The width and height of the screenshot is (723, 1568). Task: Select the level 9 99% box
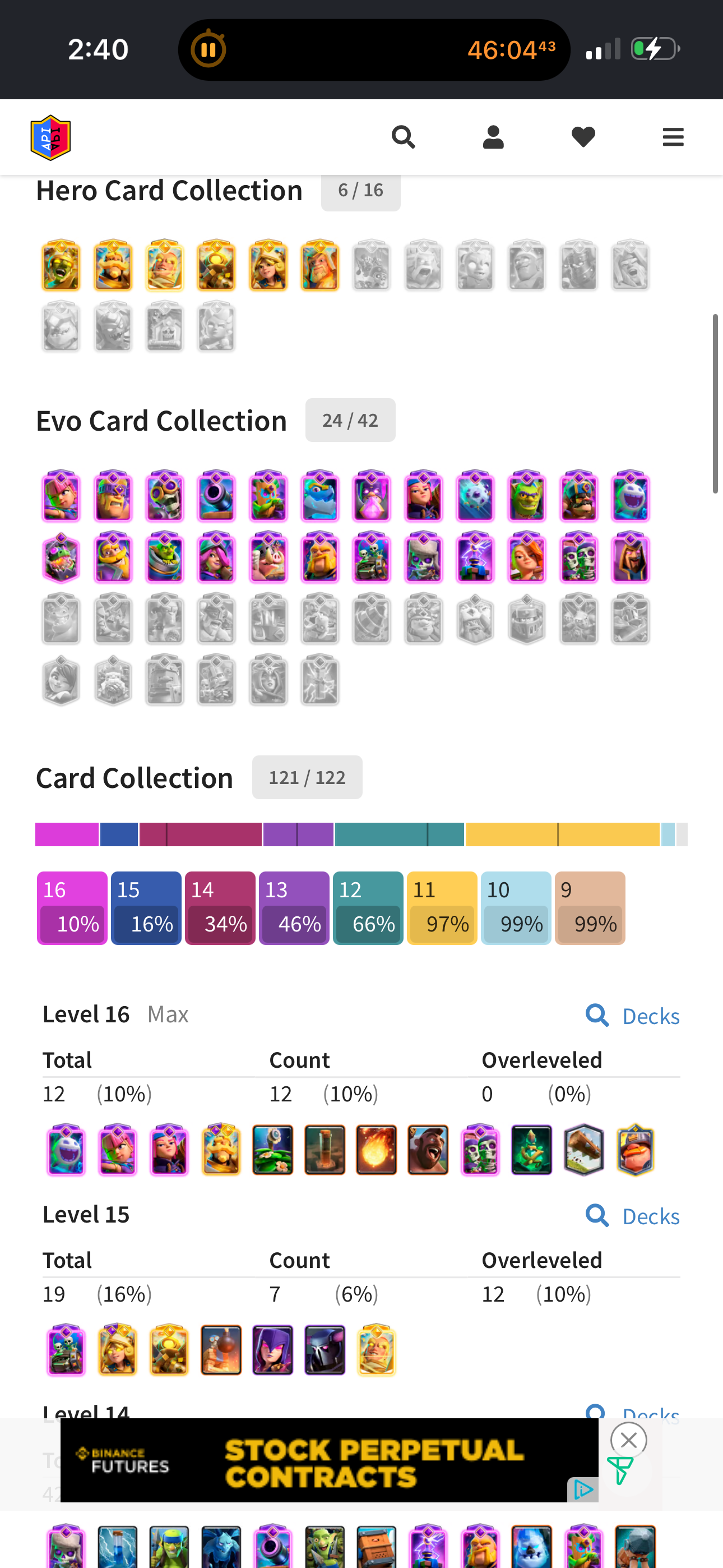coord(590,907)
